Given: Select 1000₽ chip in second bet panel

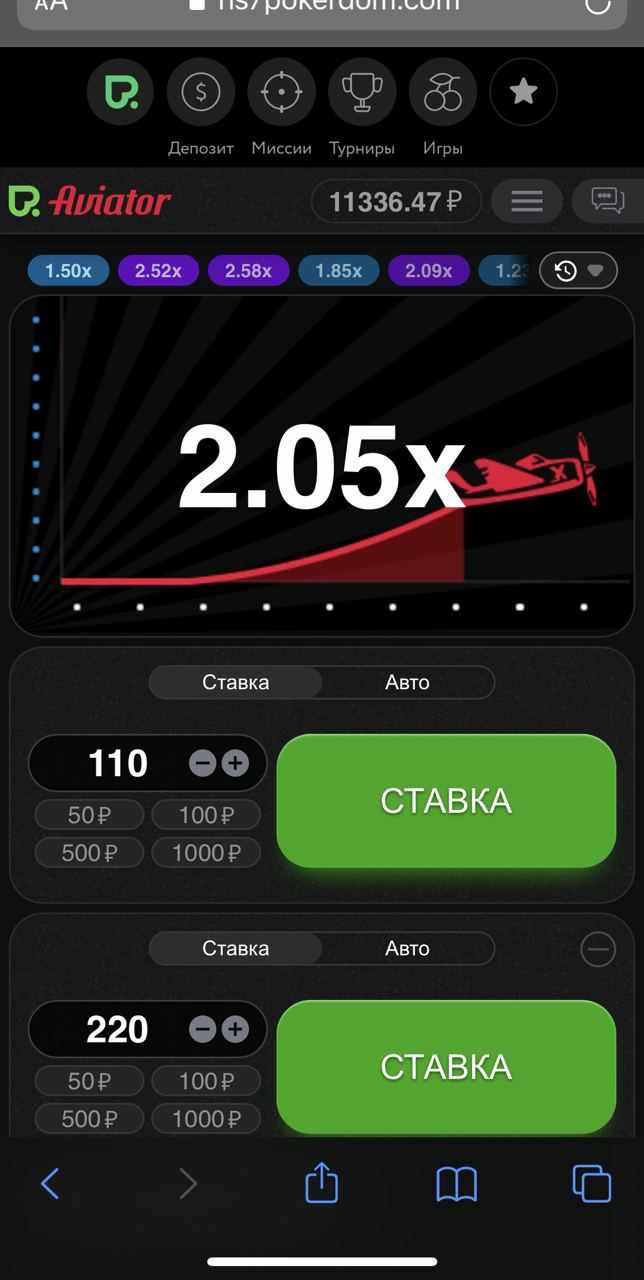Looking at the screenshot, I should (x=206, y=1119).
